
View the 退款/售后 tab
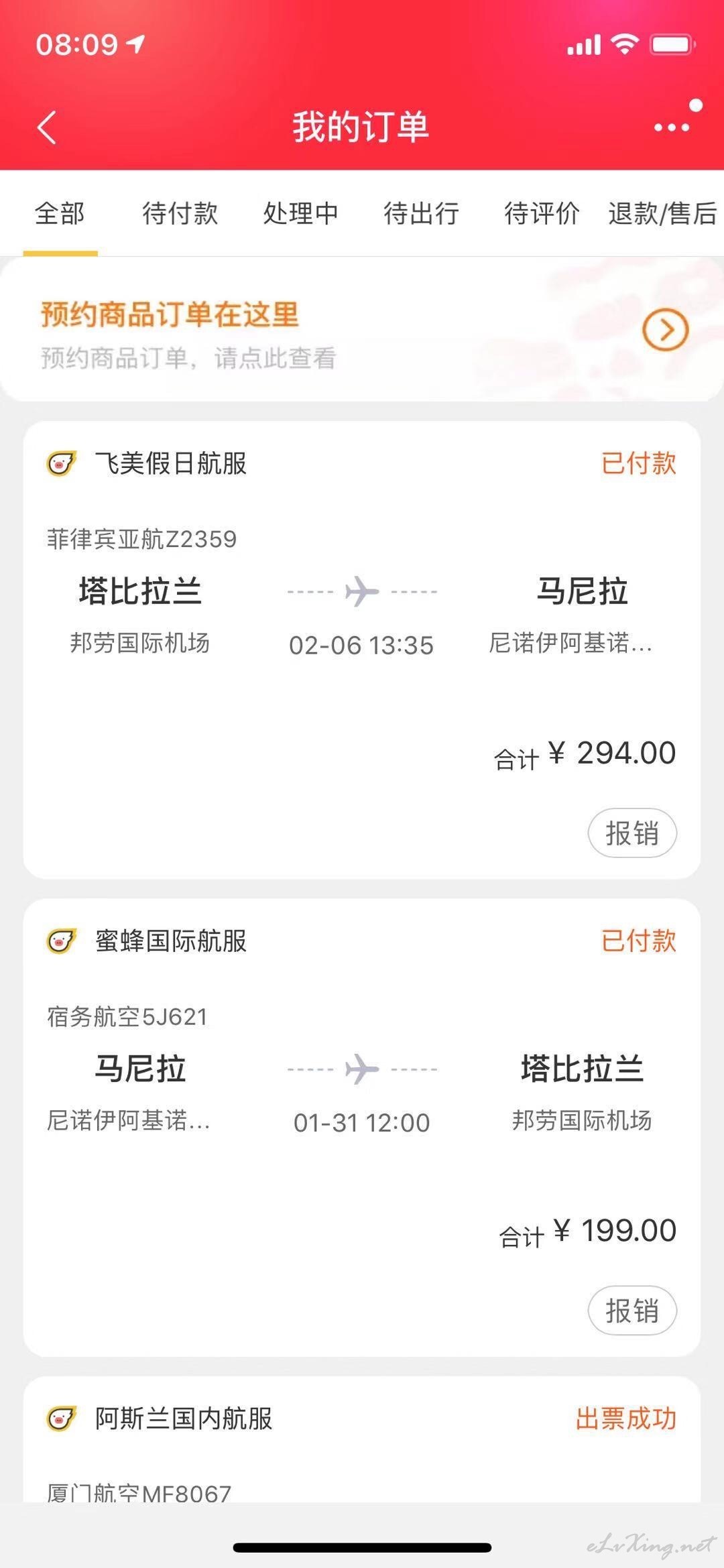coord(663,213)
